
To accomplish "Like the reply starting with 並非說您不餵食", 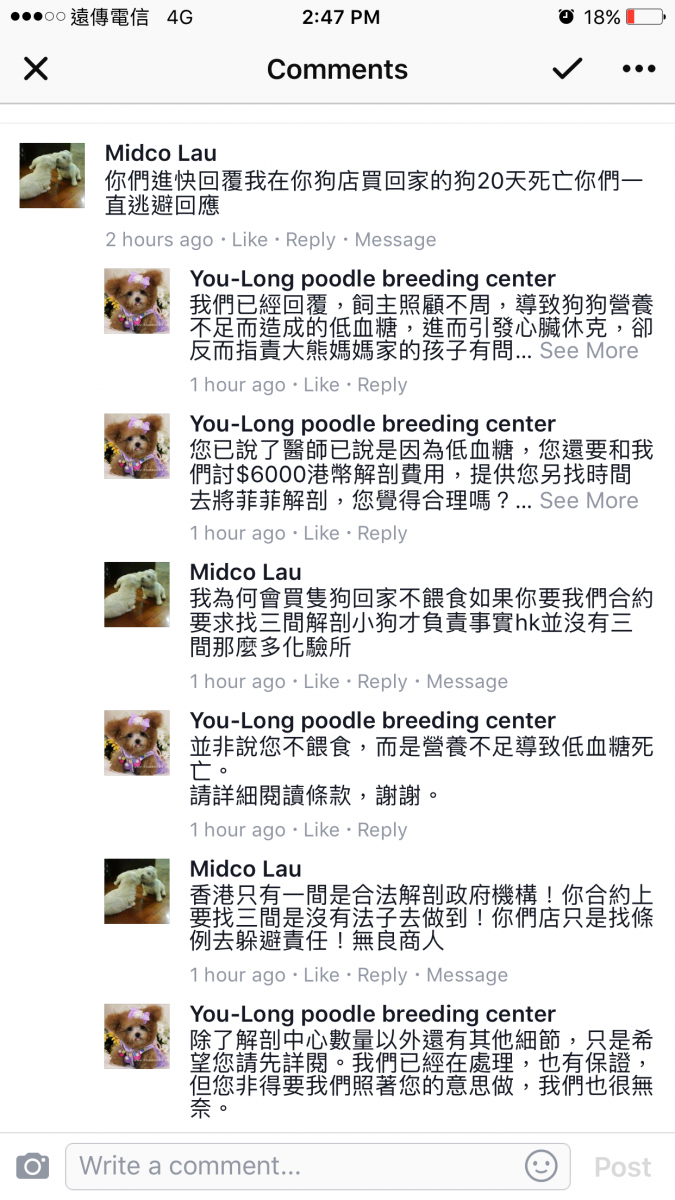I will click(321, 830).
